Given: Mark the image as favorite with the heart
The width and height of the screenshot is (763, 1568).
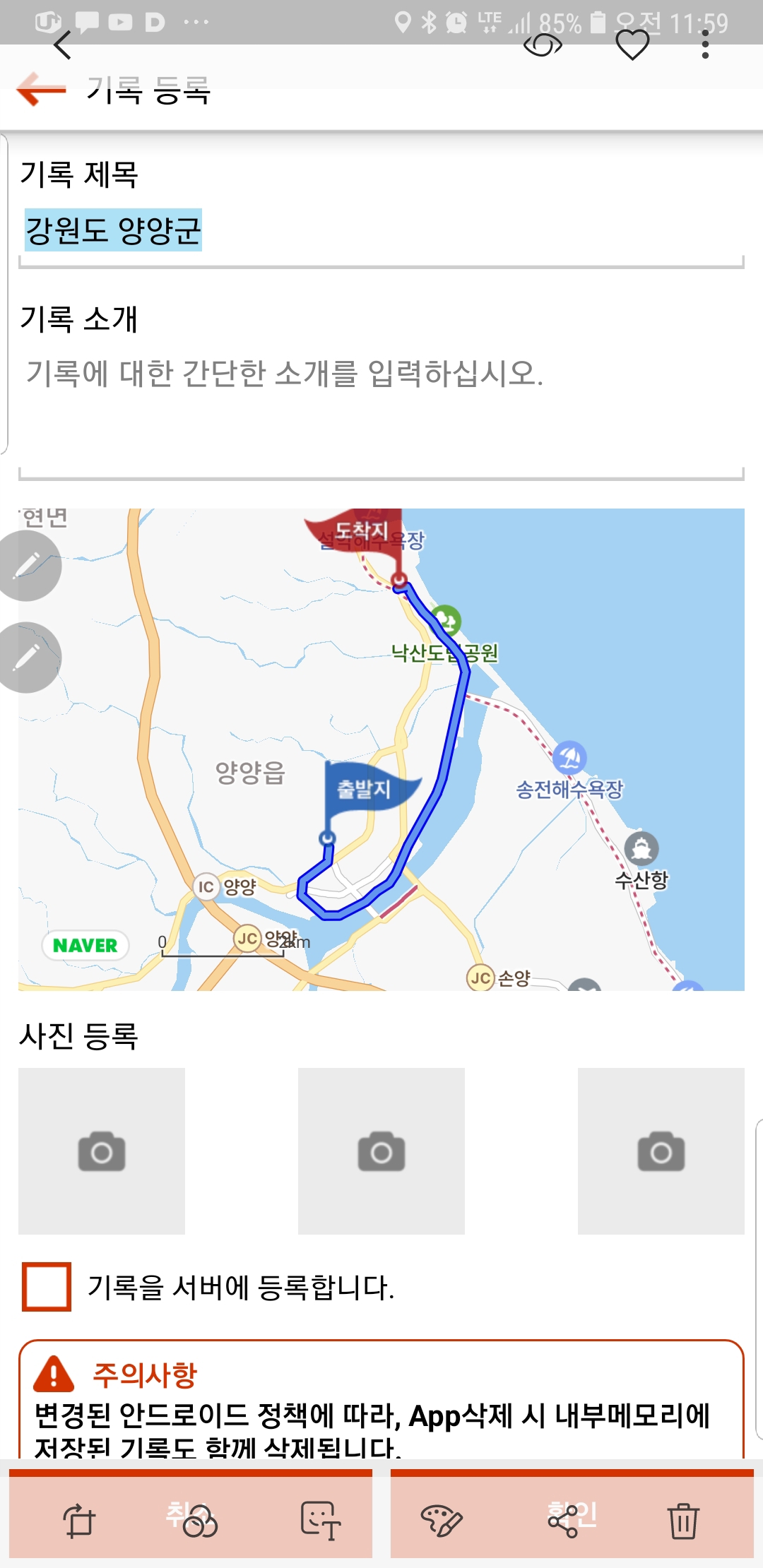Looking at the screenshot, I should point(632,46).
